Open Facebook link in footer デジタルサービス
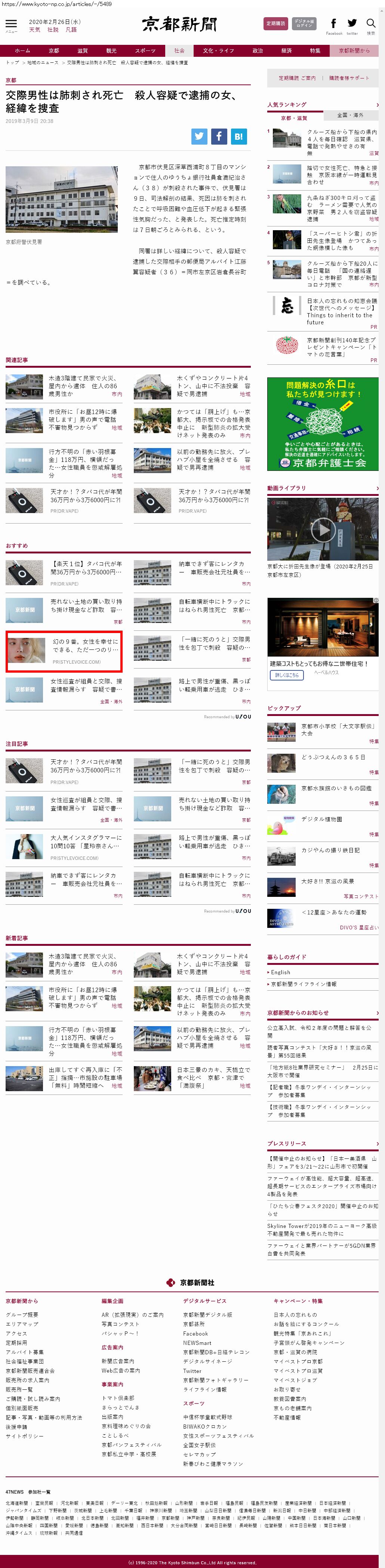The height and width of the screenshot is (1568, 385). (195, 1333)
